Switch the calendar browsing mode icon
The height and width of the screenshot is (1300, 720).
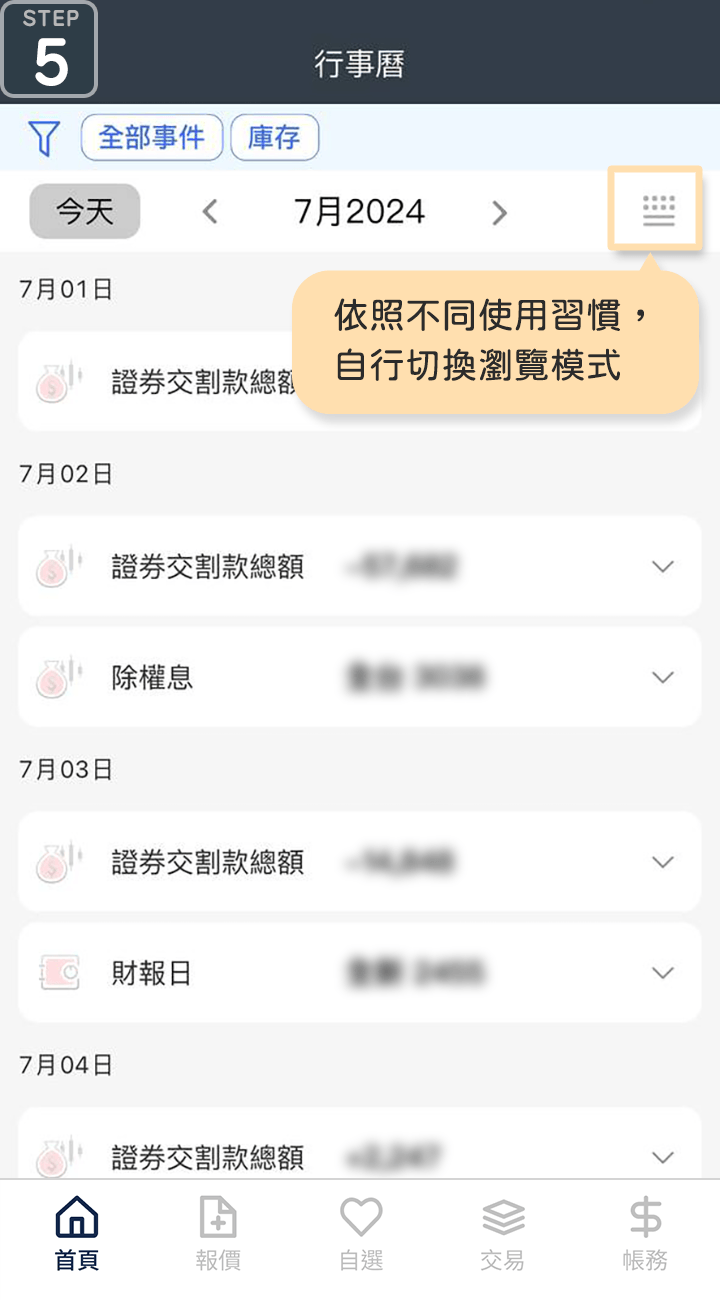pyautogui.click(x=657, y=210)
